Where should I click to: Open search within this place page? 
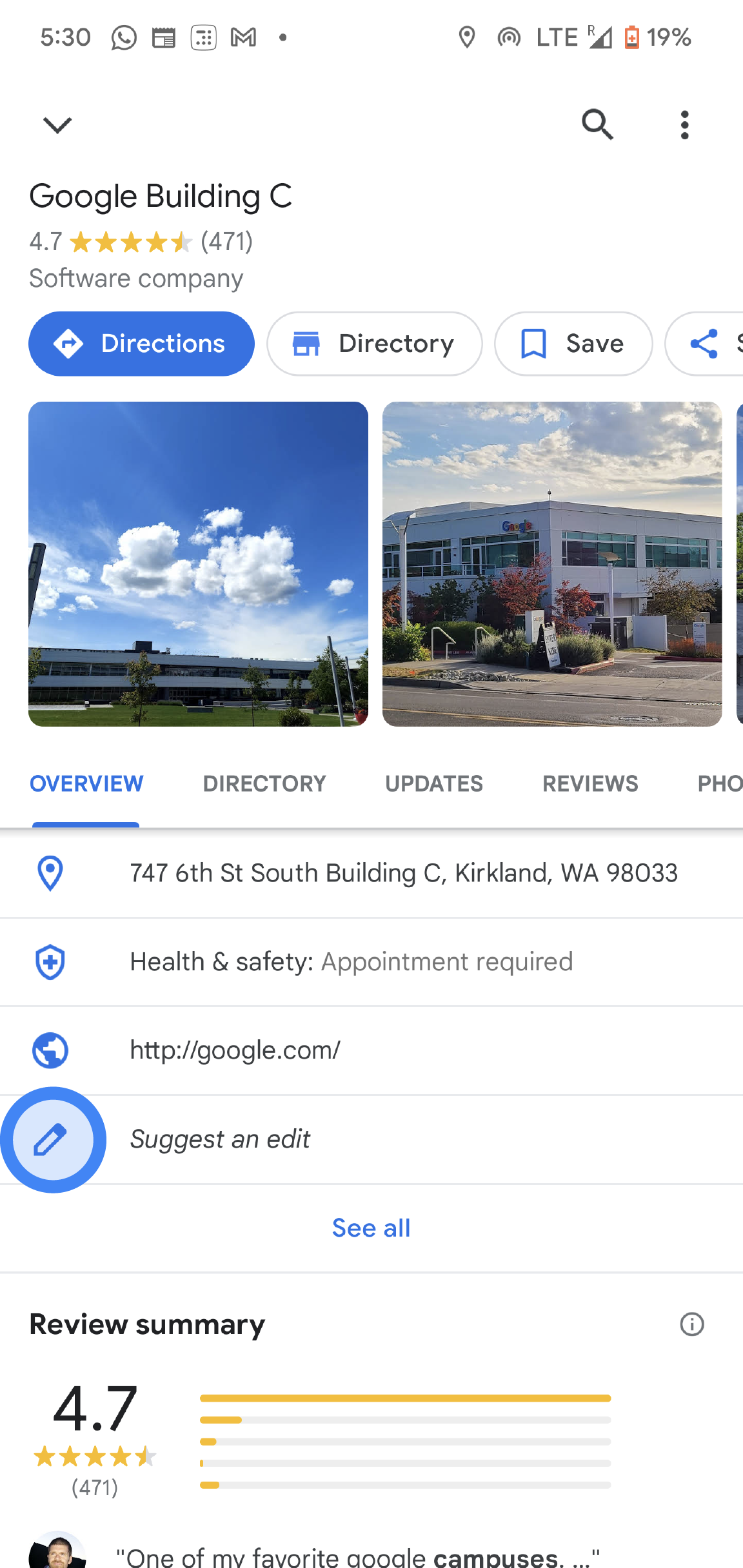(597, 124)
